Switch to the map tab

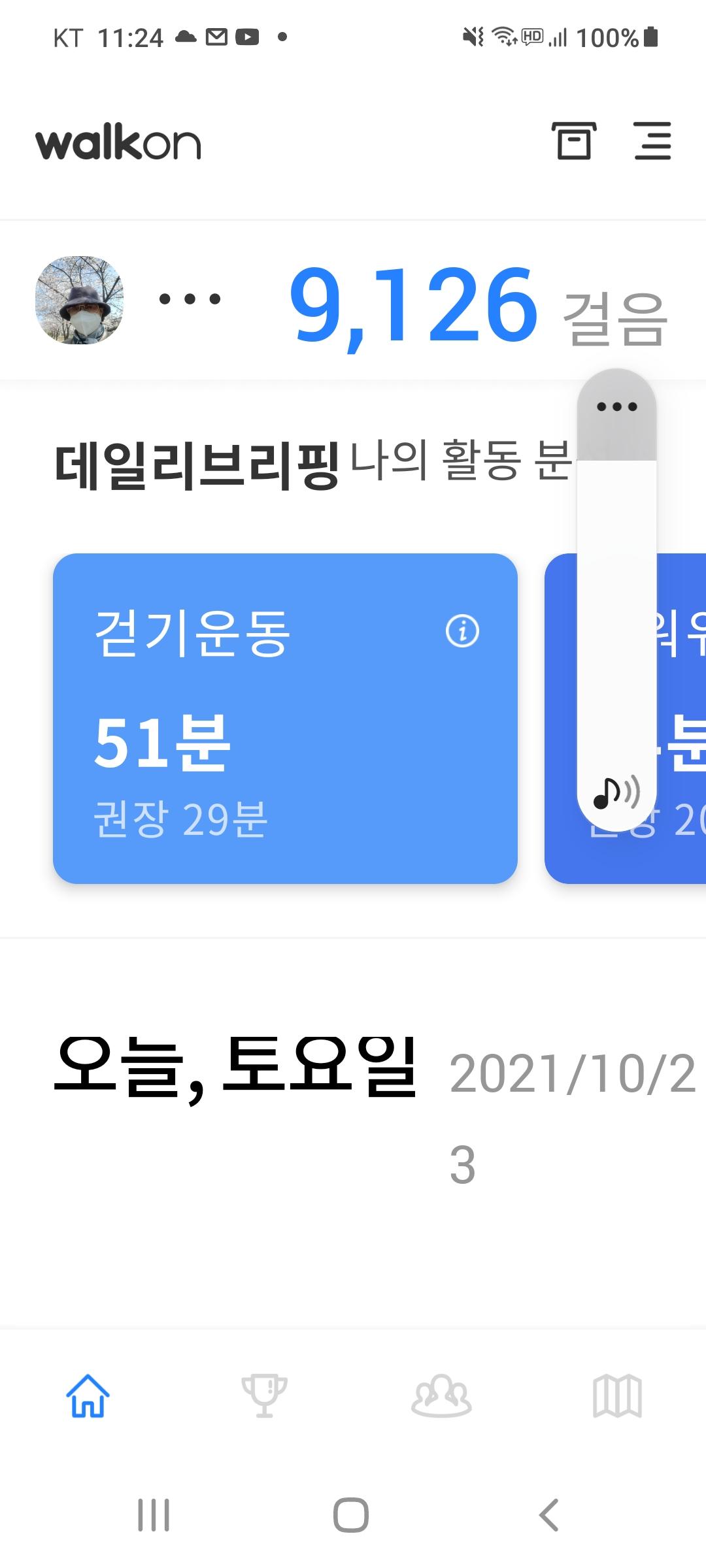pyautogui.click(x=617, y=1396)
